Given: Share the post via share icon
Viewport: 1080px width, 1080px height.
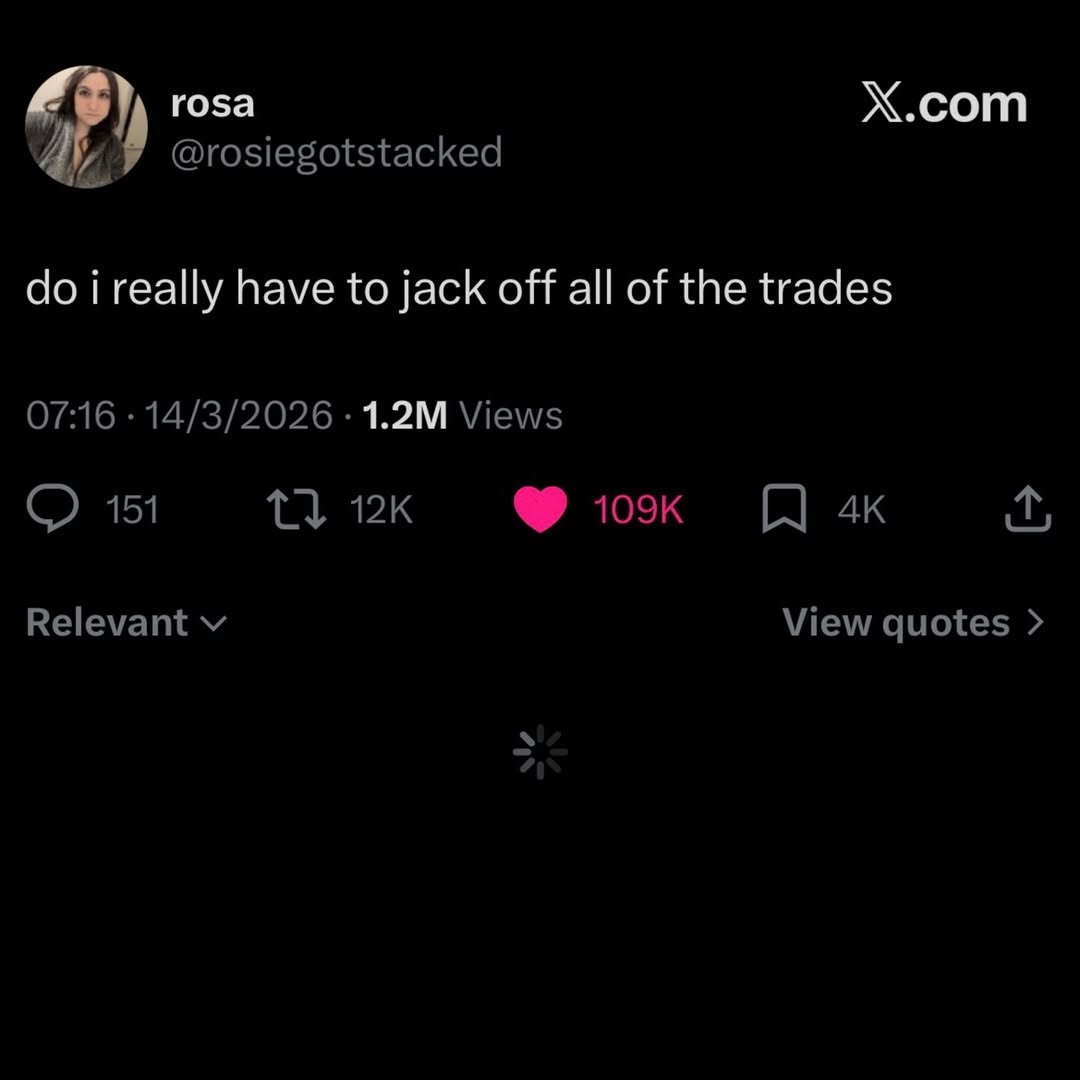Looking at the screenshot, I should point(1028,510).
